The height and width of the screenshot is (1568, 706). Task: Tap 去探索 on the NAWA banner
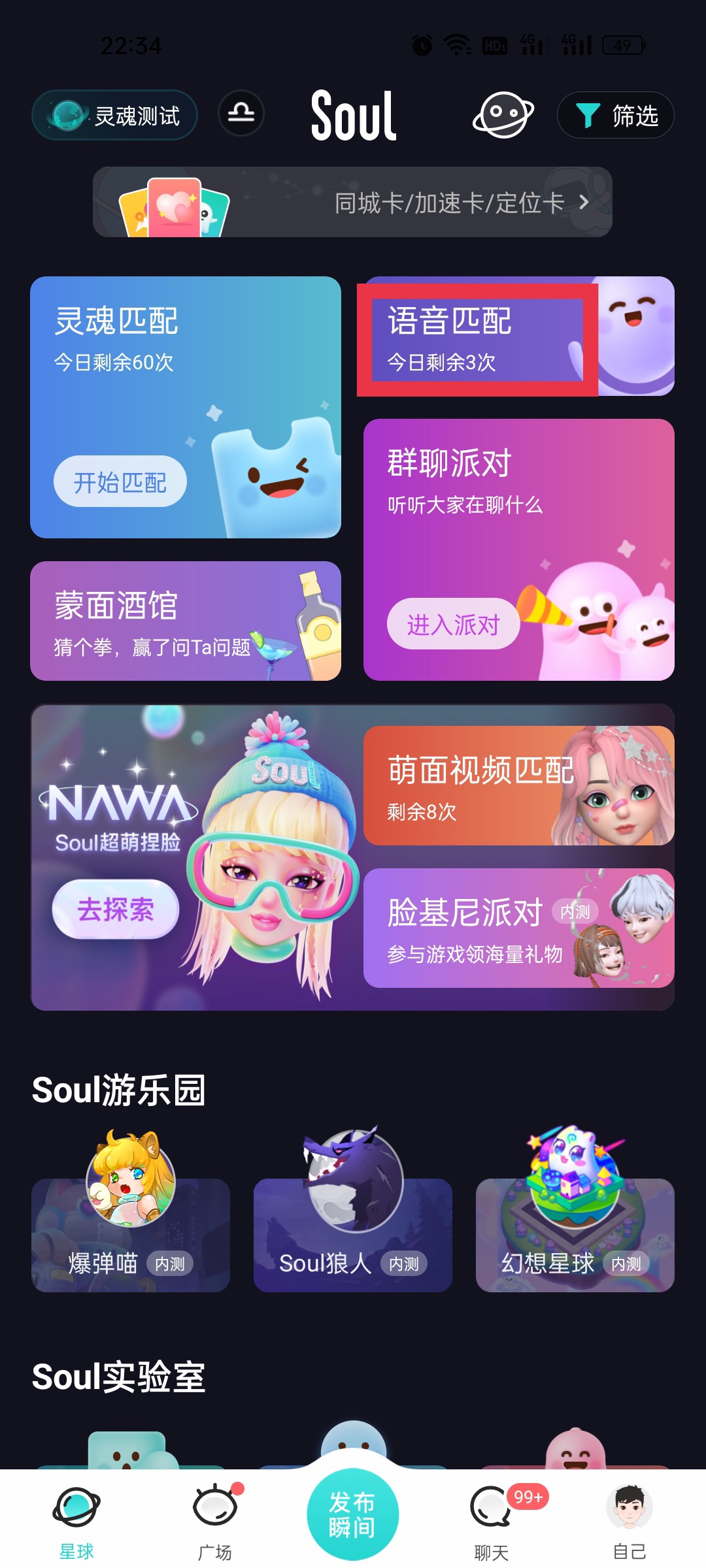(116, 909)
